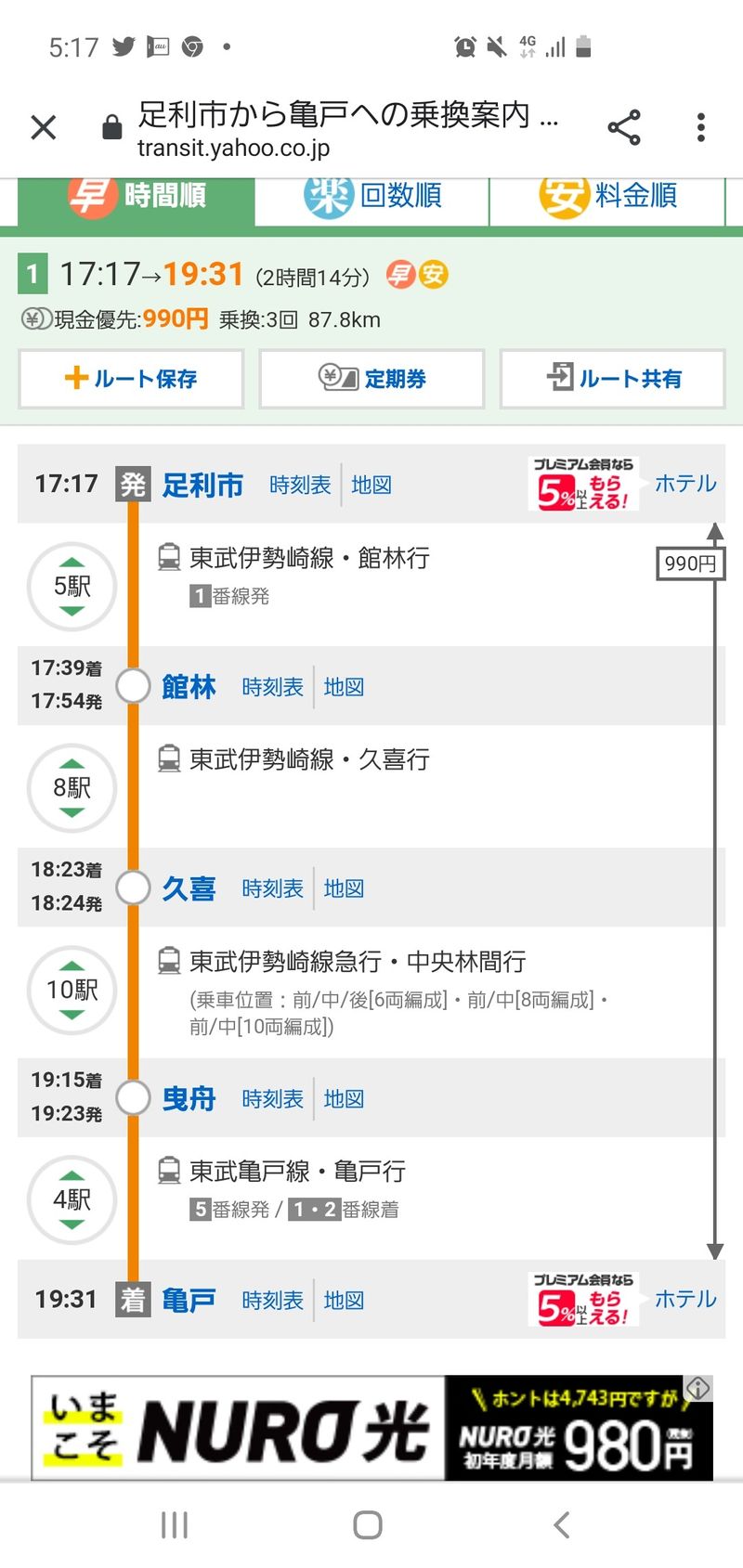743x1568 pixels.
Task: Open 曳舟 station link
Action: coord(189,1099)
